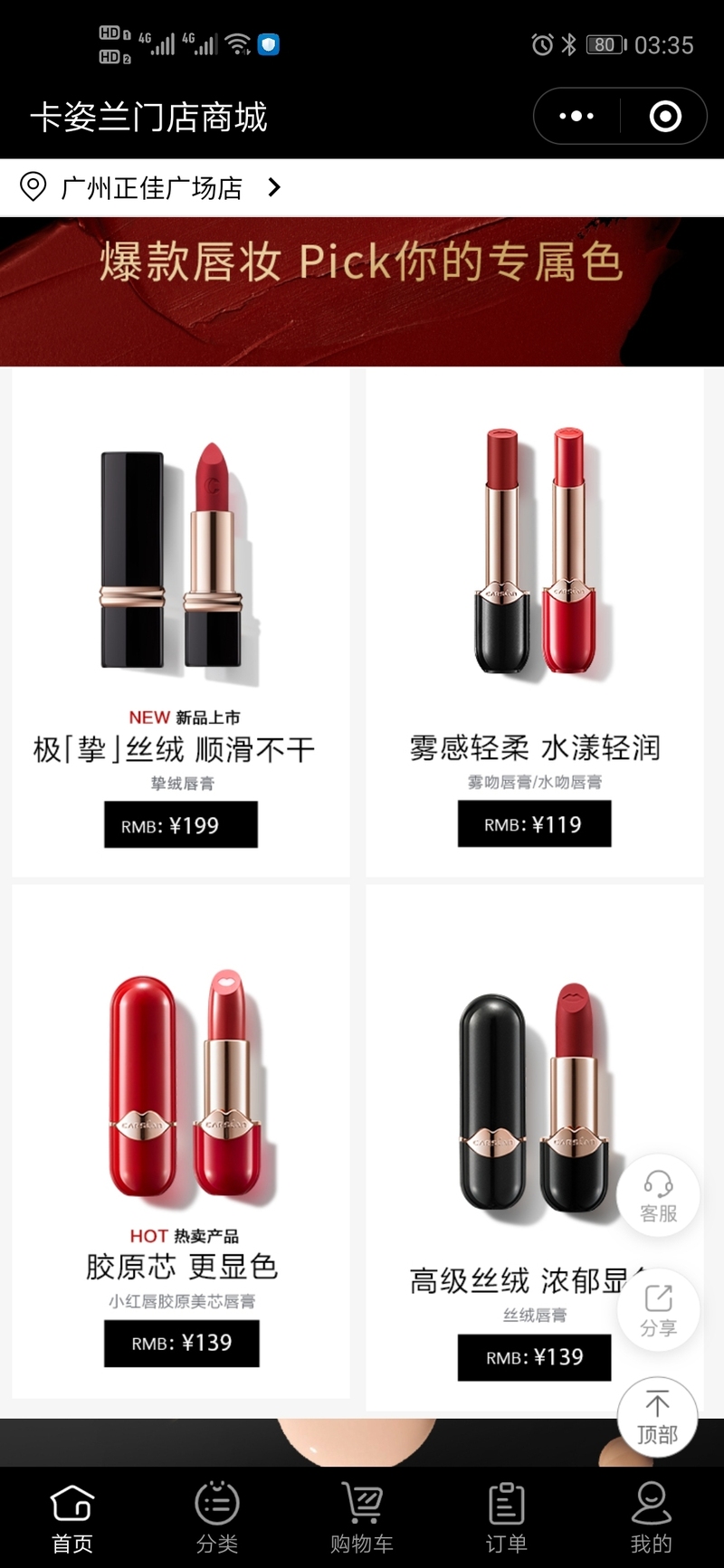Change store from 广州正佳广场店
The height and width of the screenshot is (1568, 724).
point(151,187)
